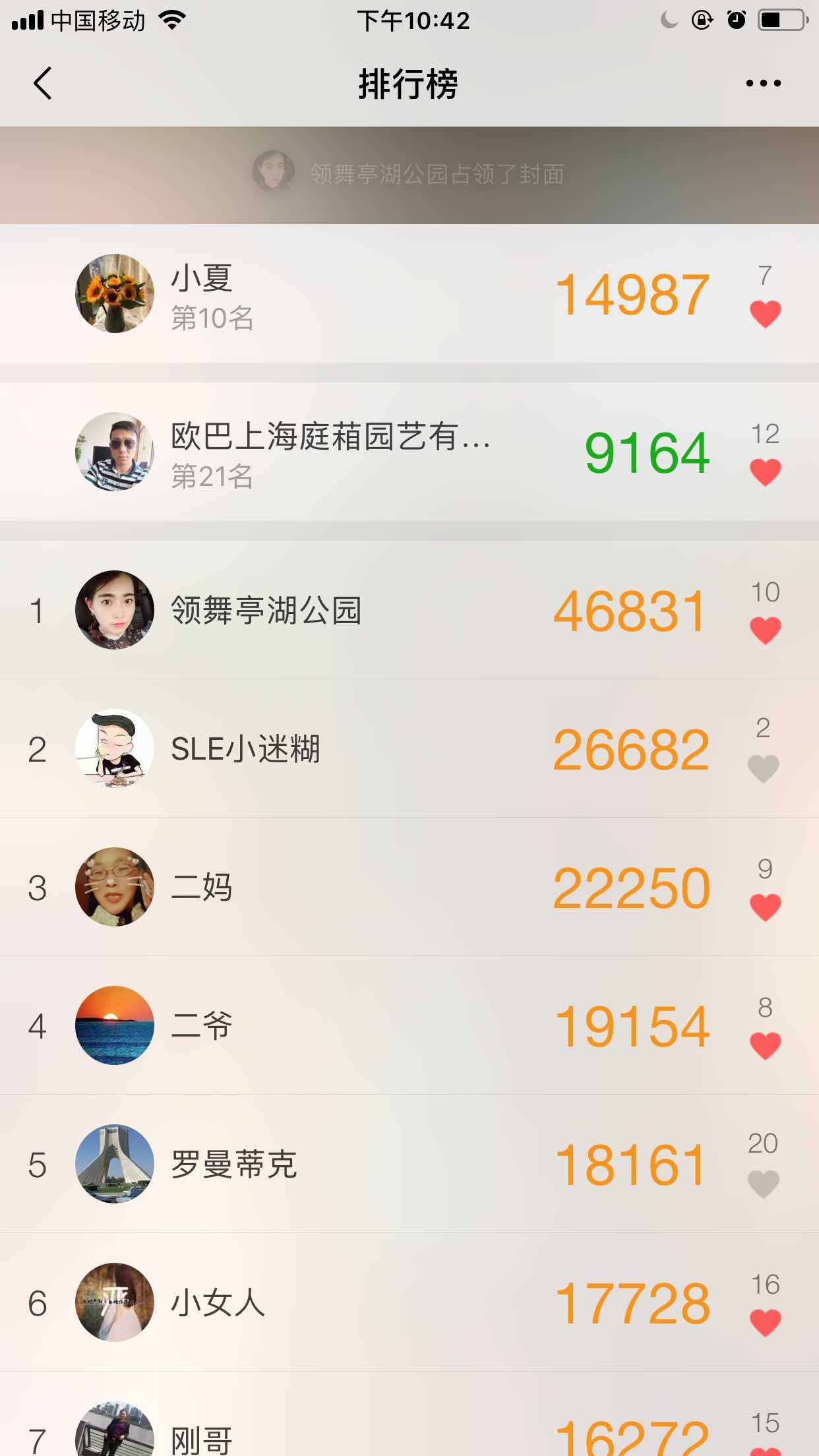Viewport: 819px width, 1456px height.
Task: Open 小夏's ranking entry
Action: pos(330,293)
